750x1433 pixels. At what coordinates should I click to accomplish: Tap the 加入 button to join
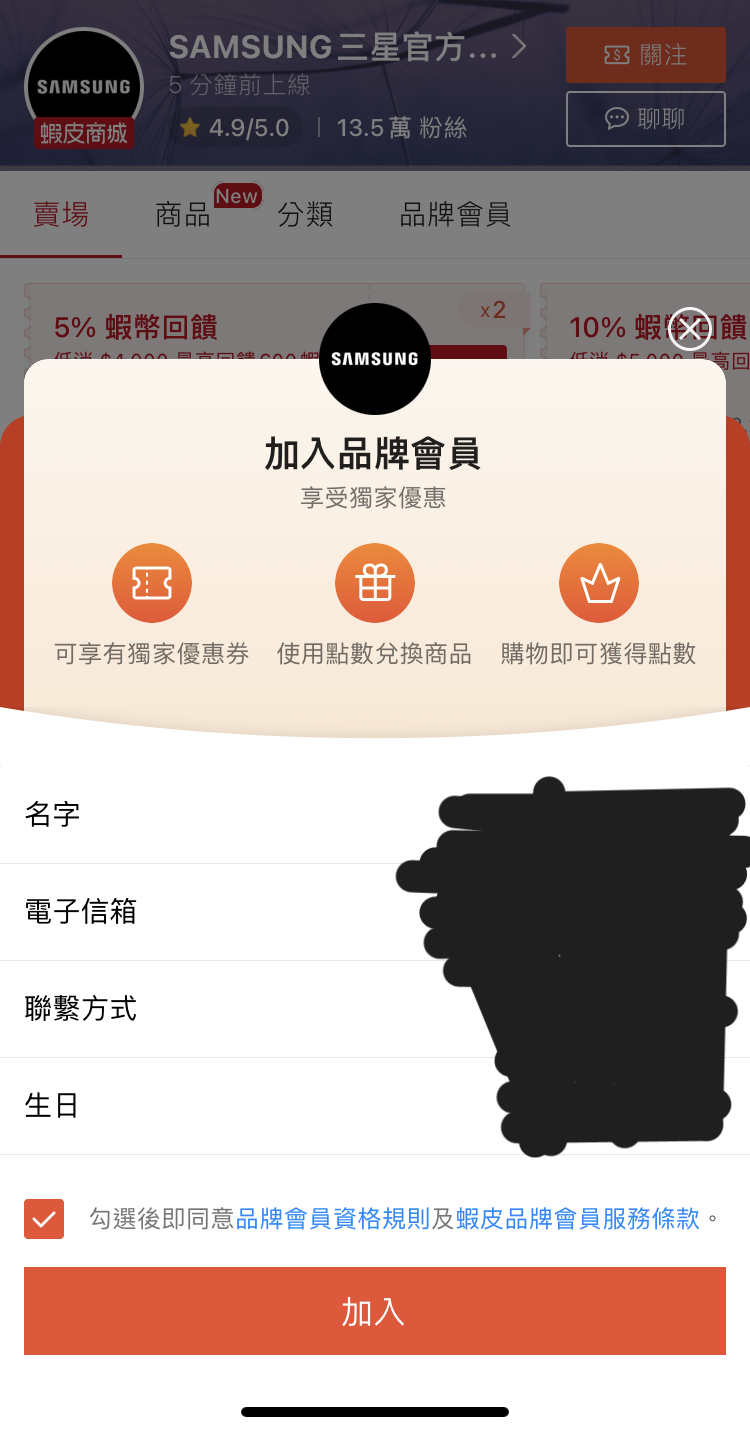[374, 1311]
